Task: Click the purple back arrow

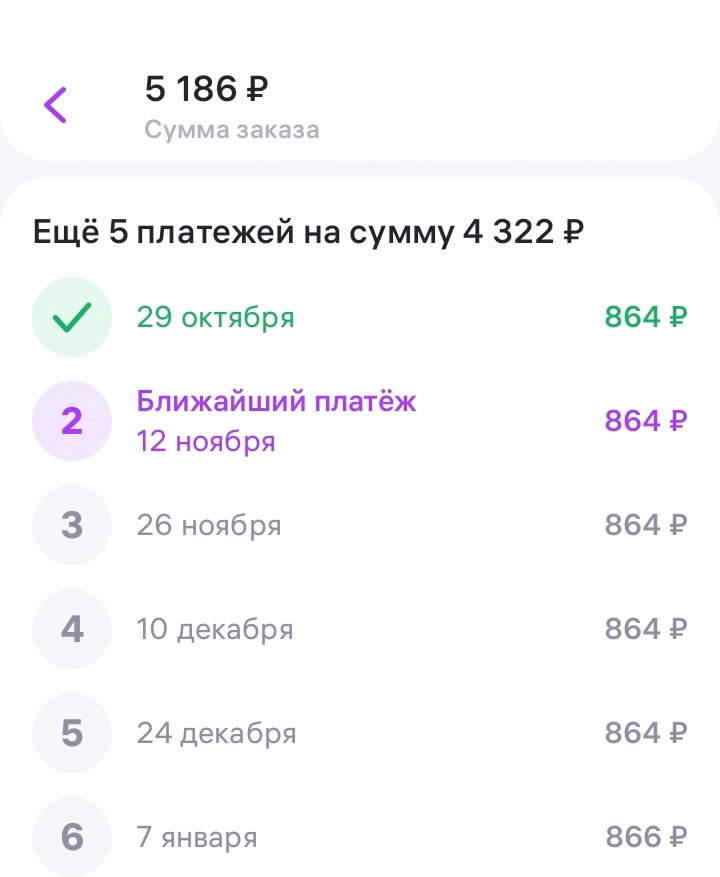Action: (x=56, y=104)
